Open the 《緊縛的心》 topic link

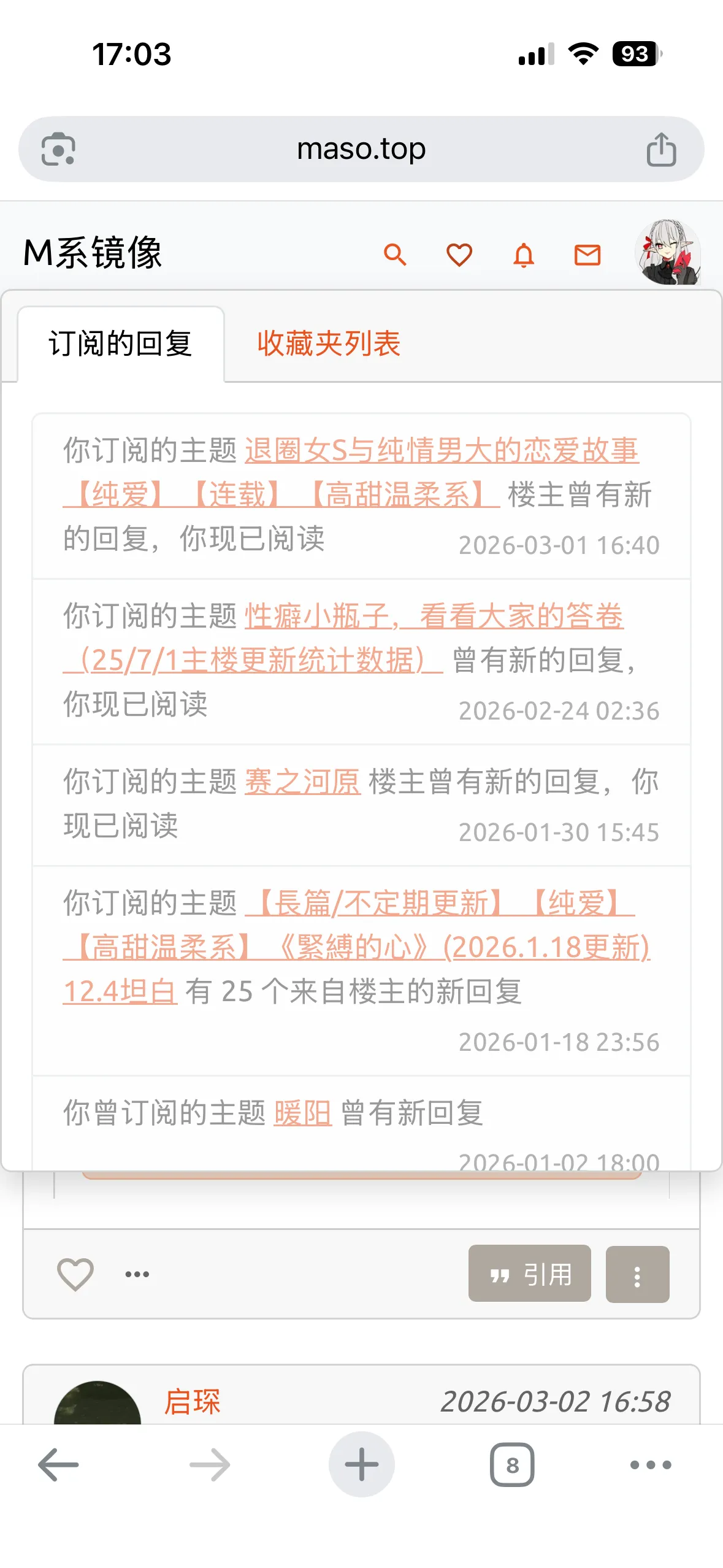pos(356,948)
